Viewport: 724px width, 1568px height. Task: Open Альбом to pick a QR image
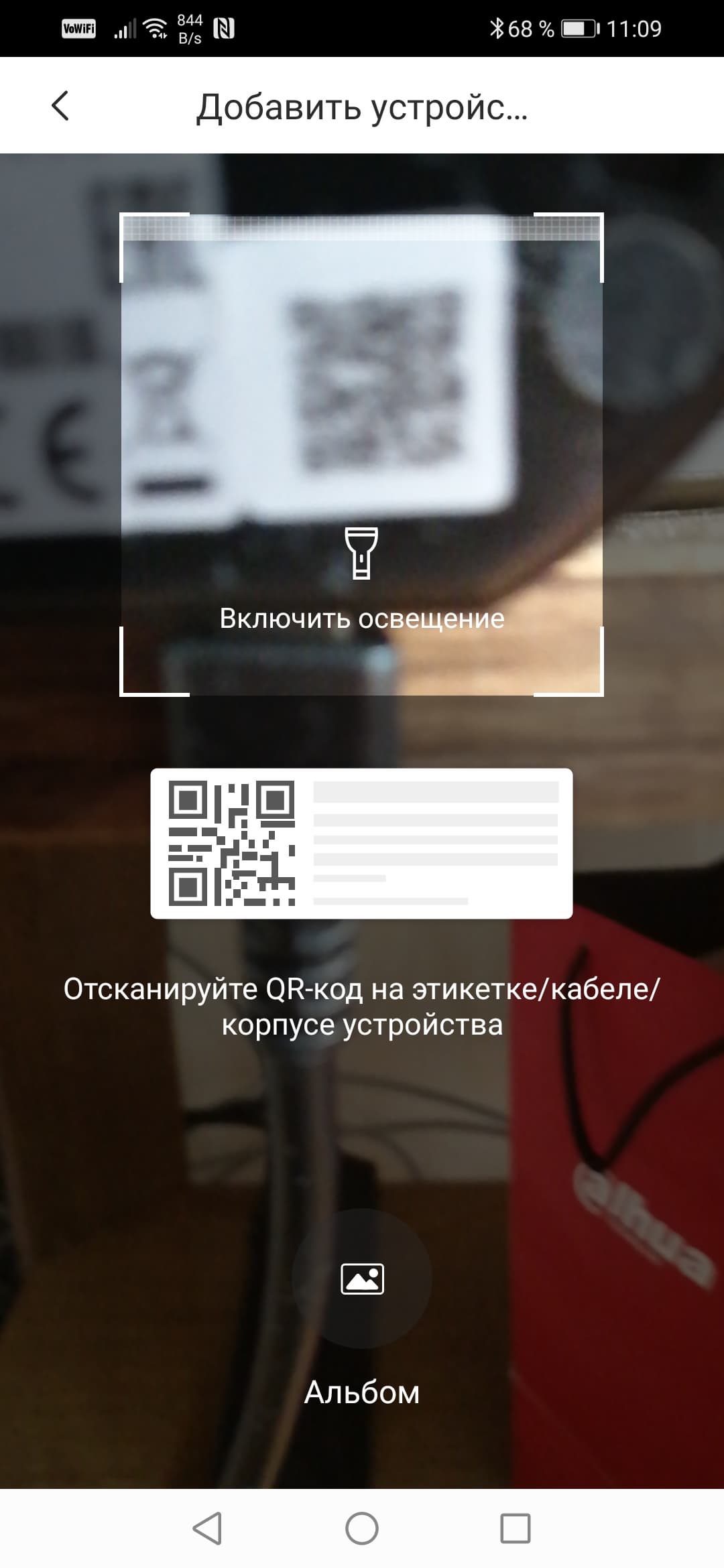pyautogui.click(x=362, y=1279)
